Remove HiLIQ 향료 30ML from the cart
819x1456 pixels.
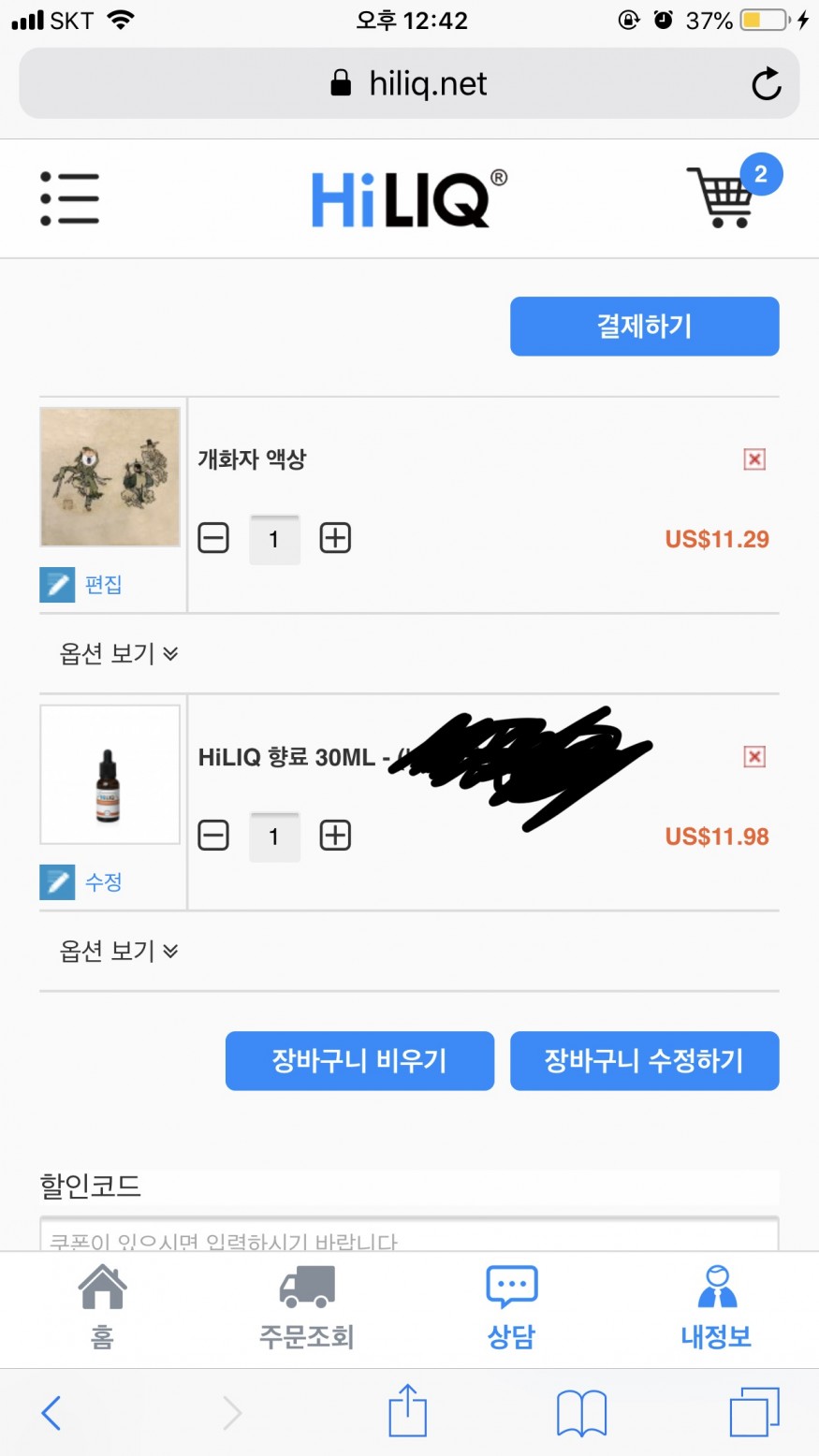pos(753,757)
